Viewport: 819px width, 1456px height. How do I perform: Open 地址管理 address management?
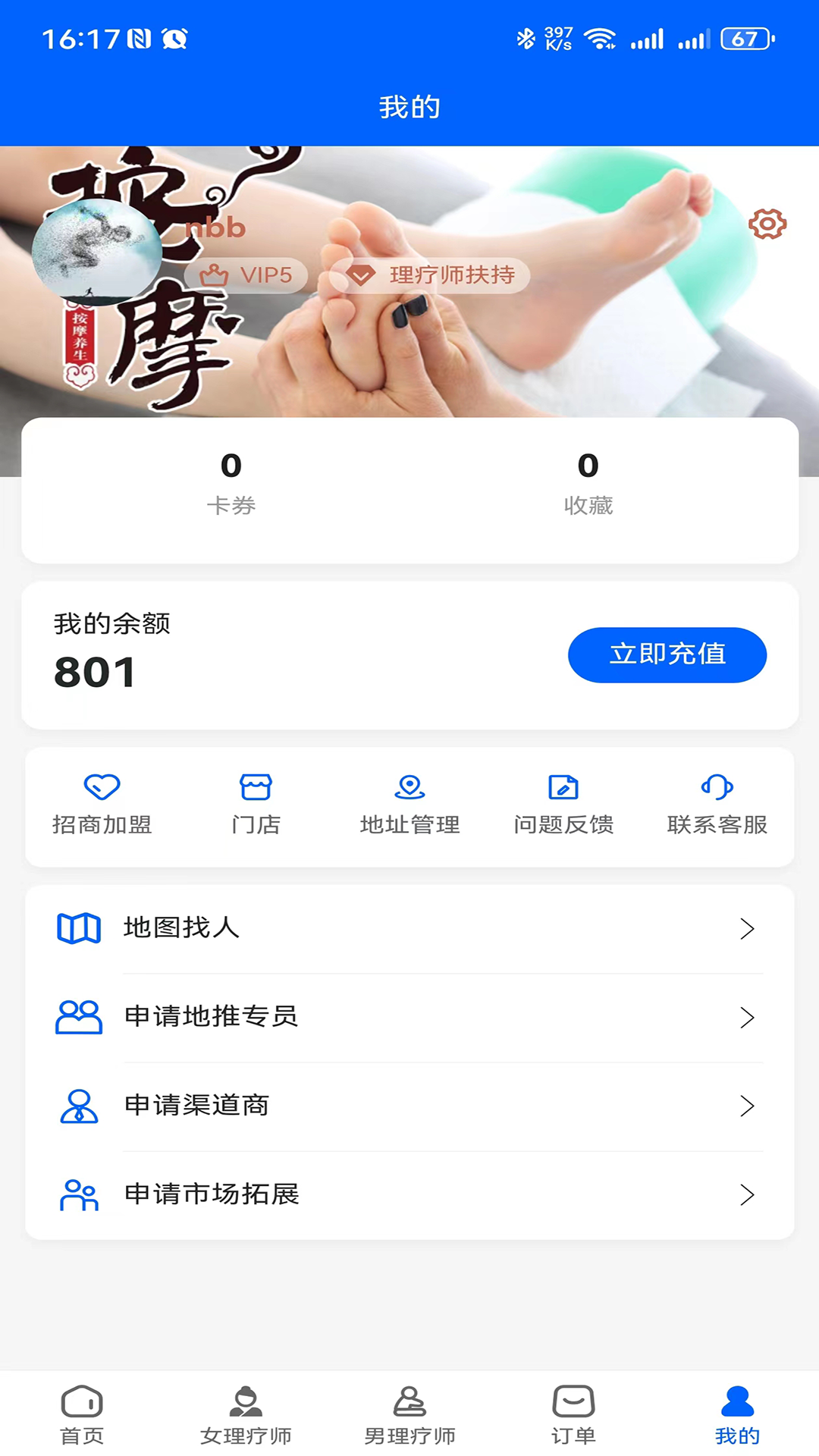pos(409,805)
